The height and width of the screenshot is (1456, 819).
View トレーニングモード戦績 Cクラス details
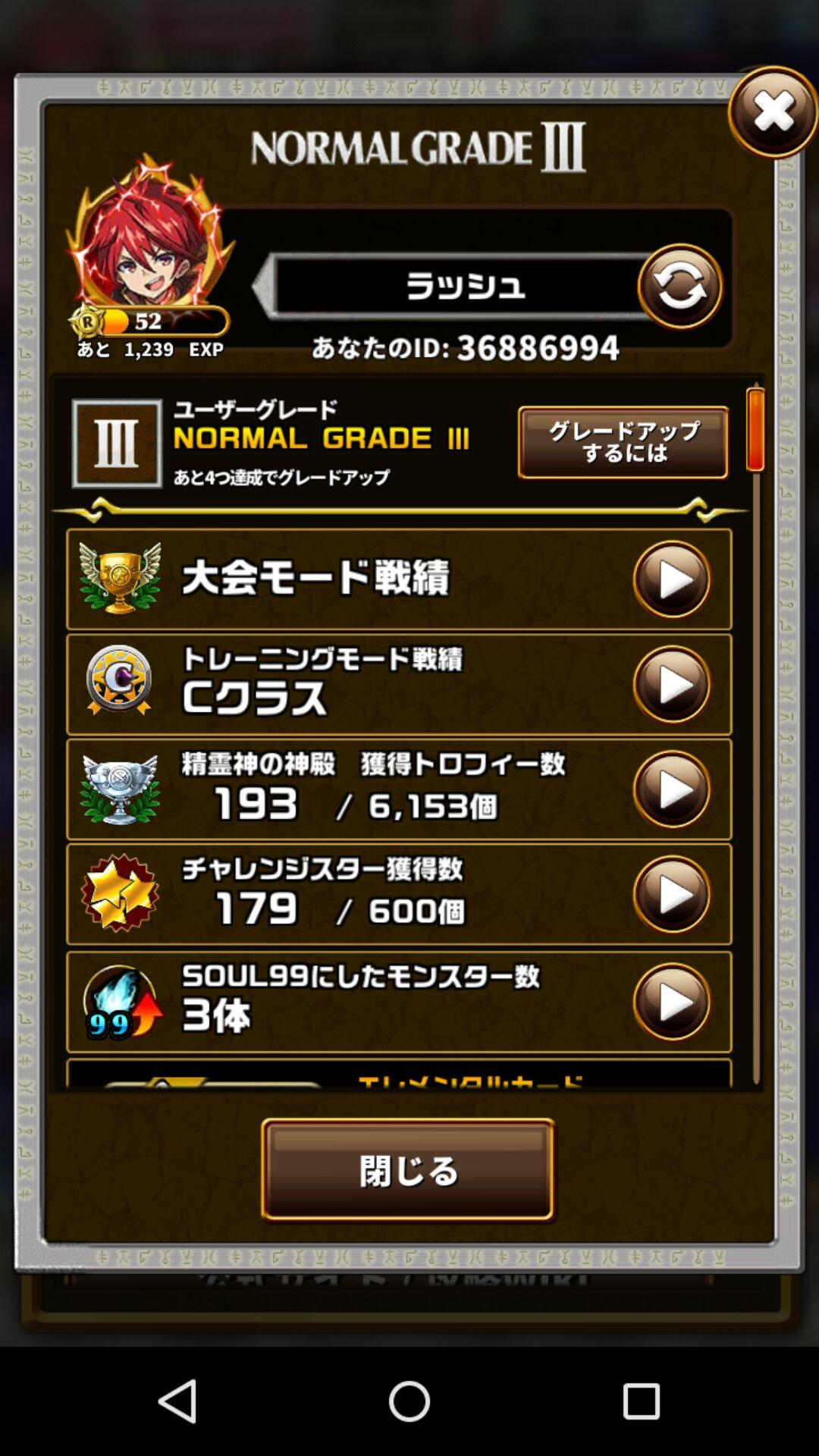pos(672,684)
